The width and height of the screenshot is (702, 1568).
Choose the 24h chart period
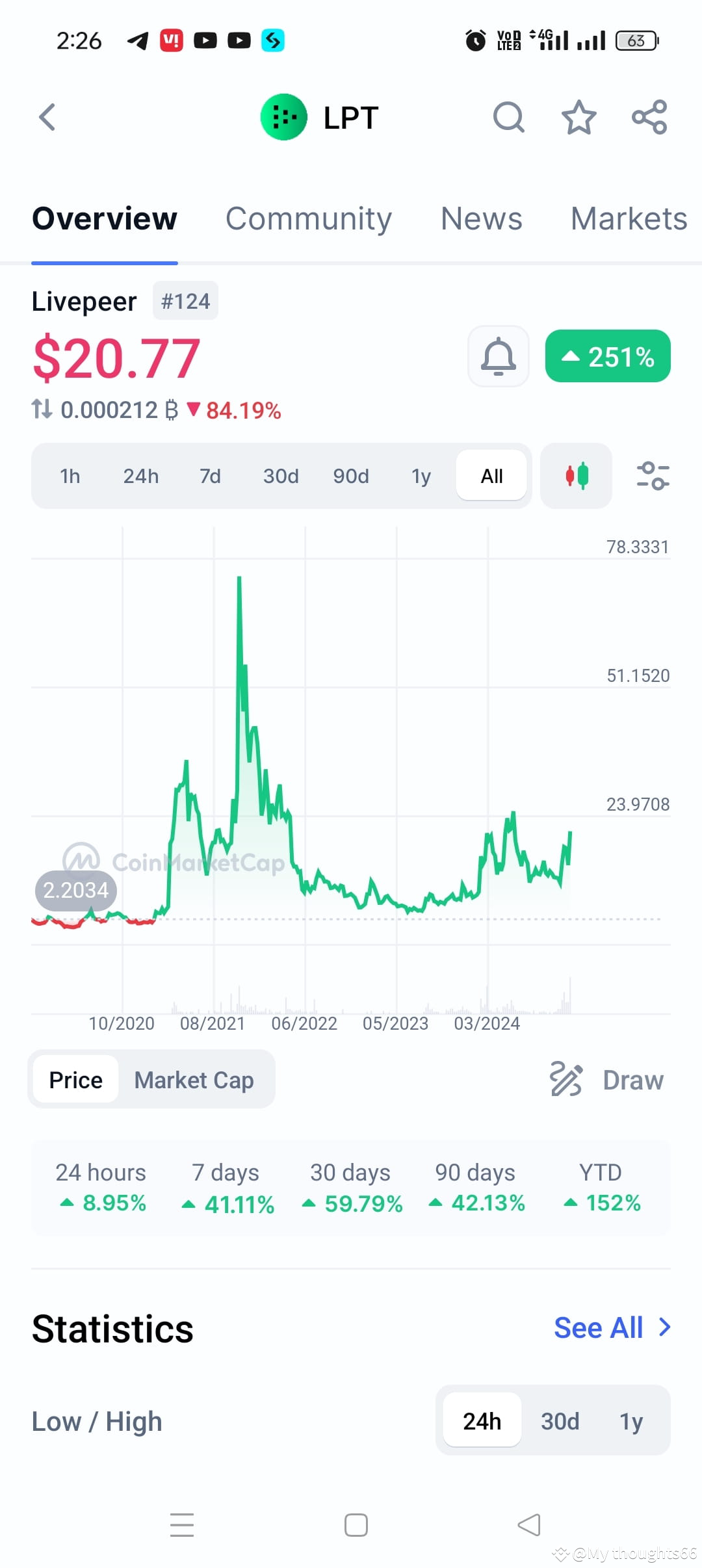[140, 476]
